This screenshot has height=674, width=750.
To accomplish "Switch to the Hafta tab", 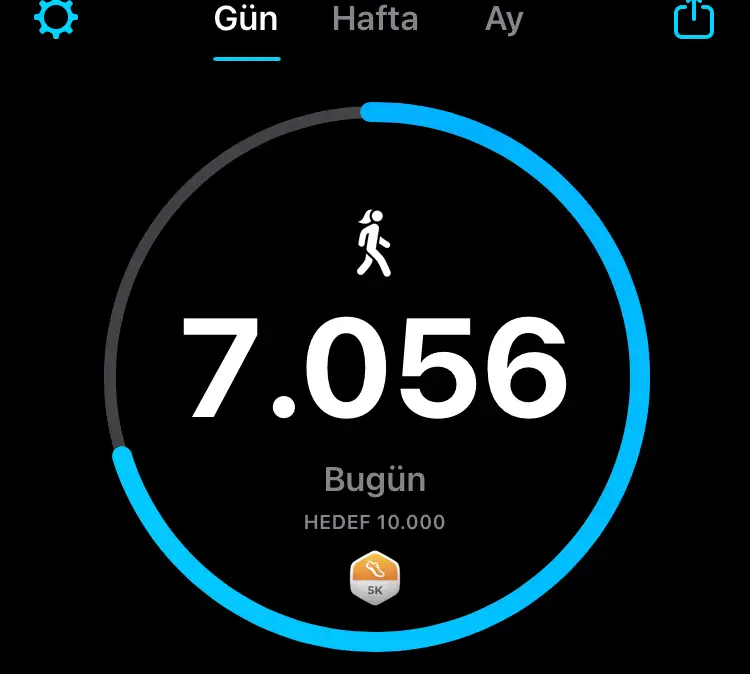I will click(x=375, y=20).
